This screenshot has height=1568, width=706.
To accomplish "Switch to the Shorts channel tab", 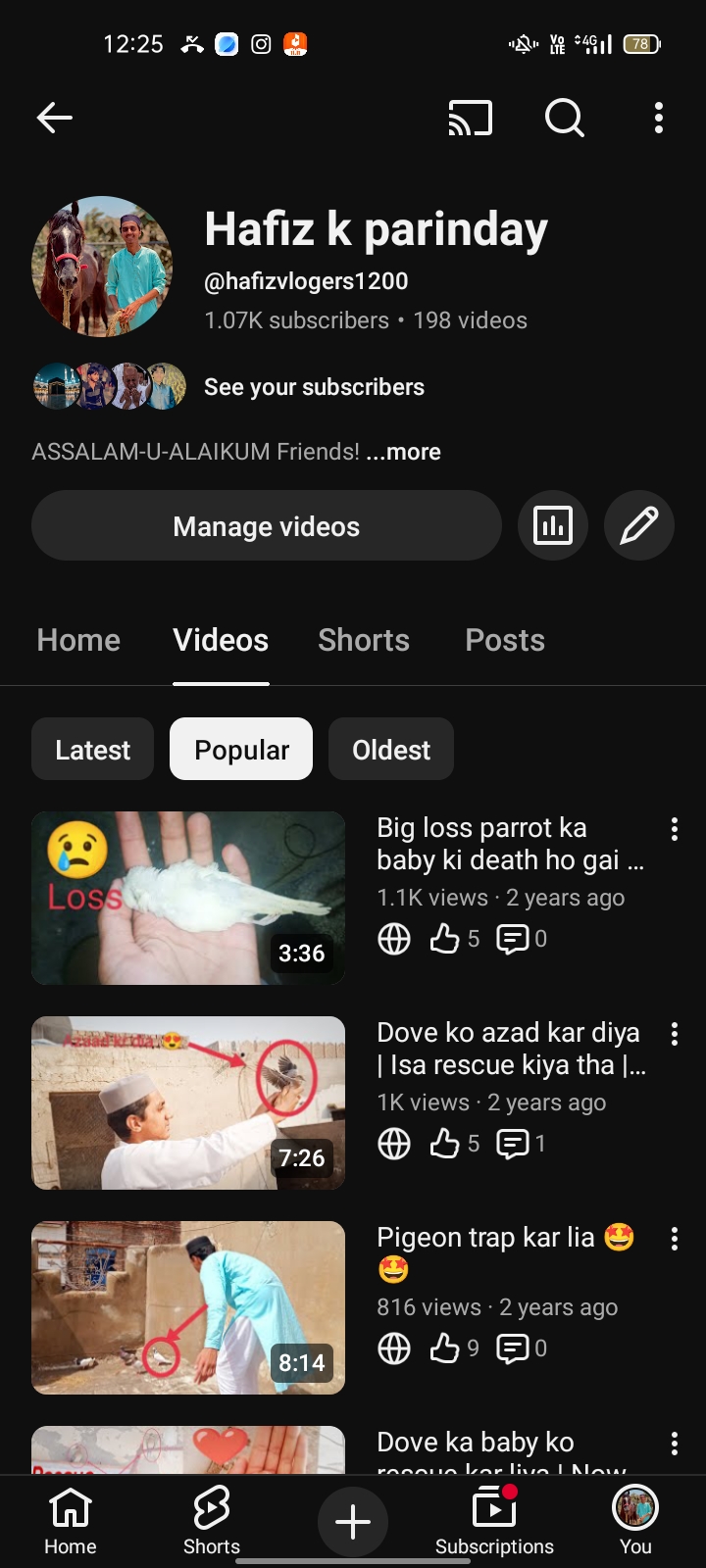I will pos(364,640).
